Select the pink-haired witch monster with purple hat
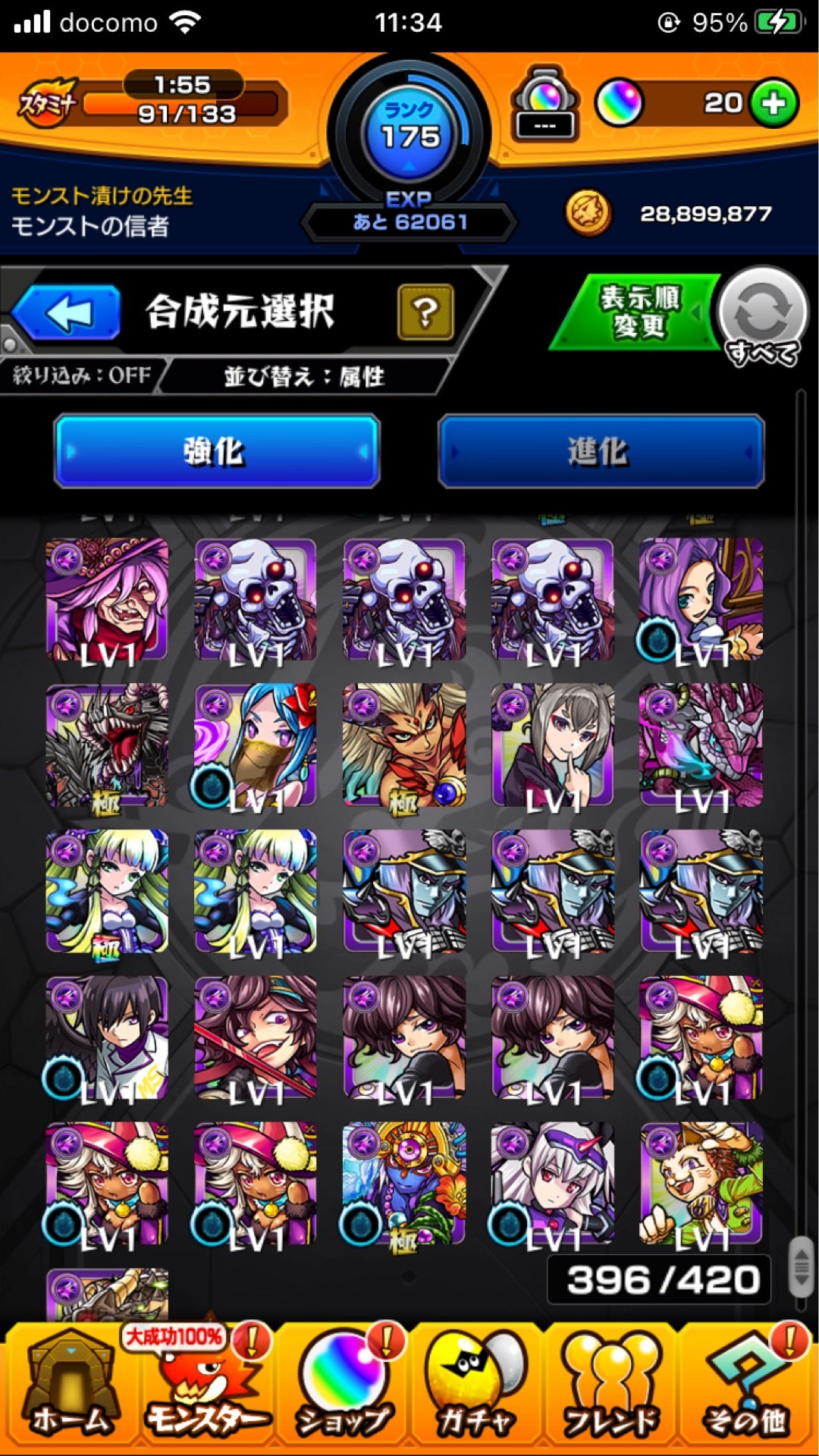This screenshot has width=819, height=1456. point(107,599)
